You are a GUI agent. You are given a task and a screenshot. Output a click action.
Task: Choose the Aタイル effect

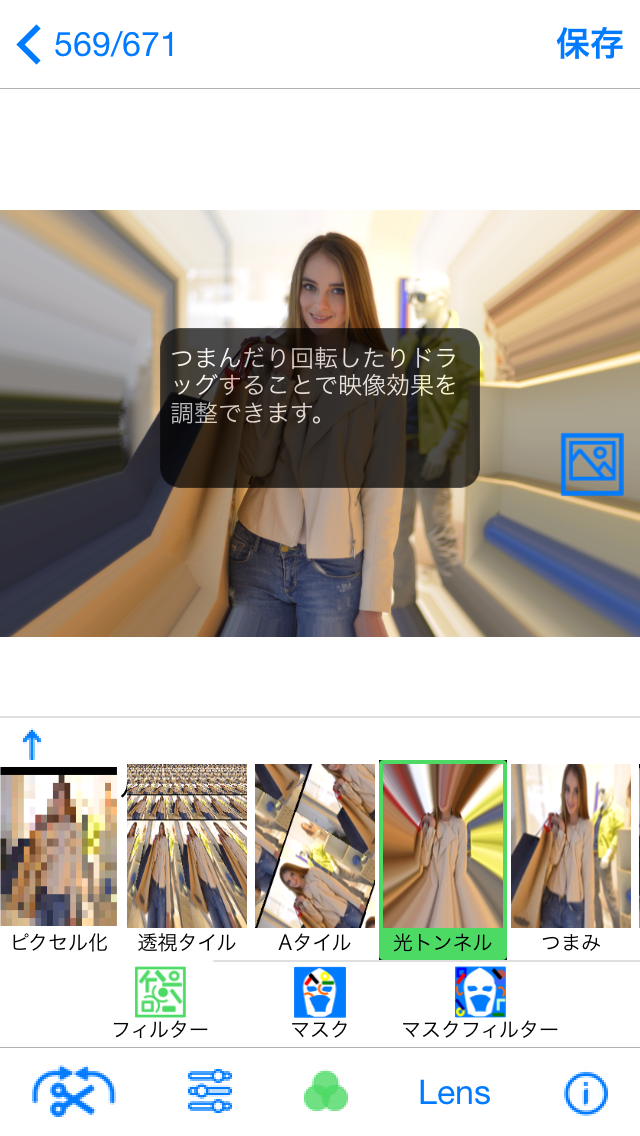coord(315,860)
